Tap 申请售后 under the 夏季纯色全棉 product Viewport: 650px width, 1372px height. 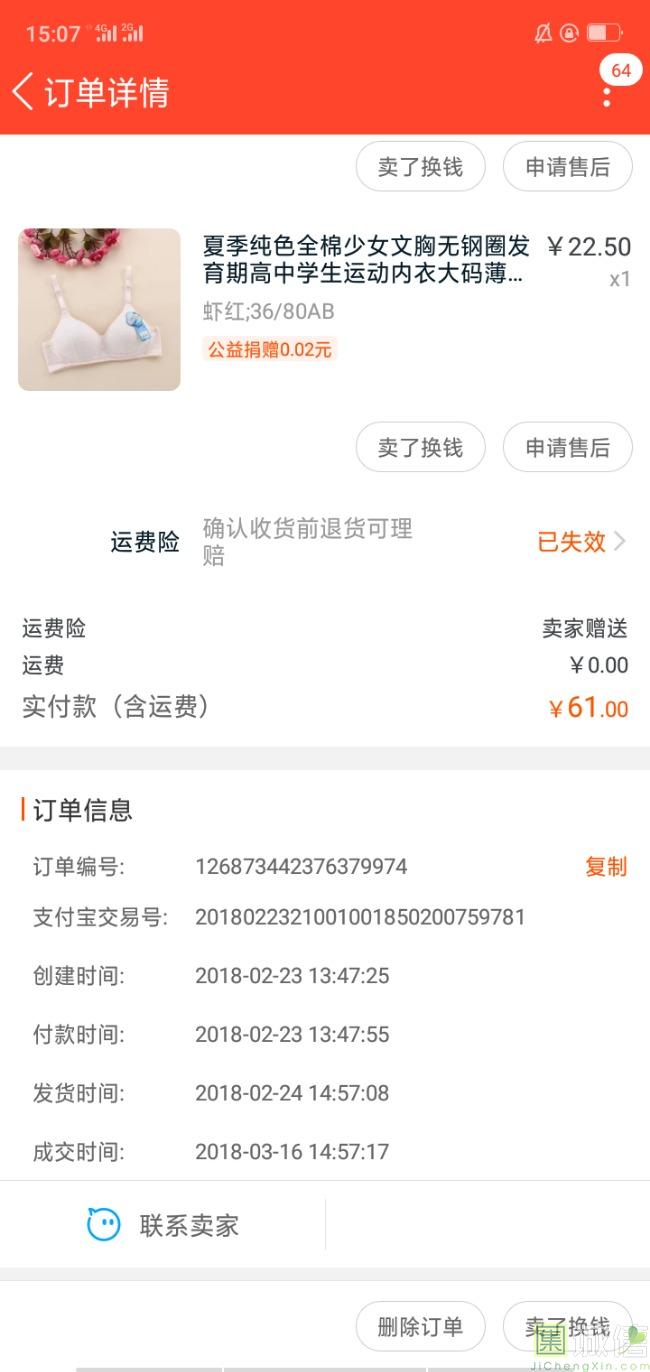(x=567, y=447)
